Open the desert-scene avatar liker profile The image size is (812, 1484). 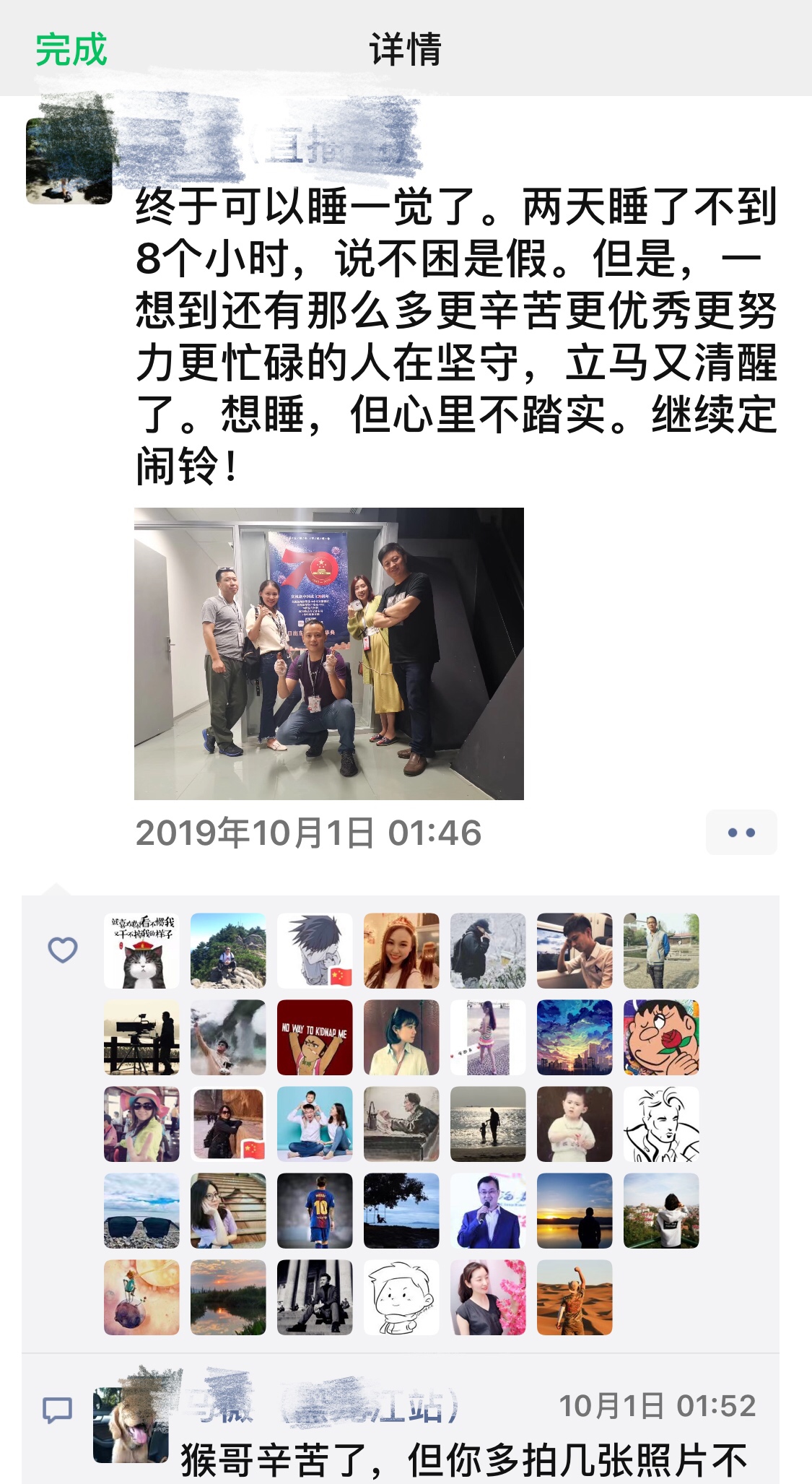coord(575,1297)
